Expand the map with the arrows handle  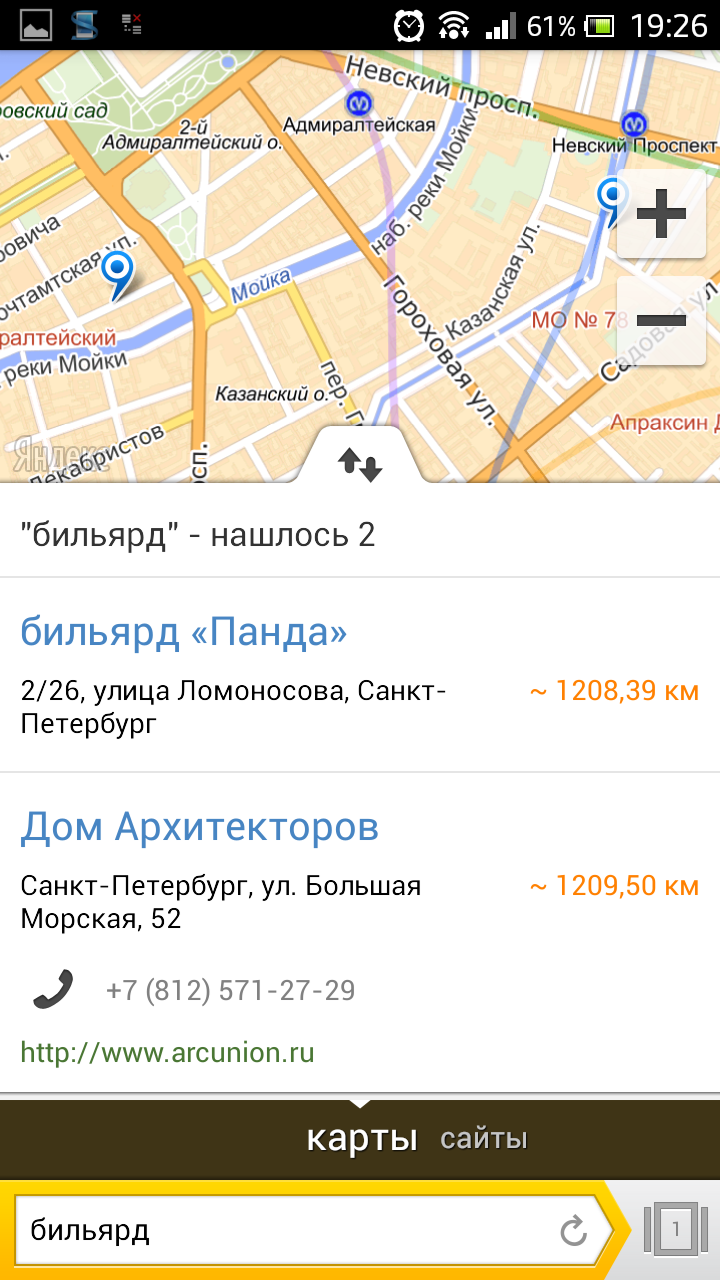click(x=361, y=462)
